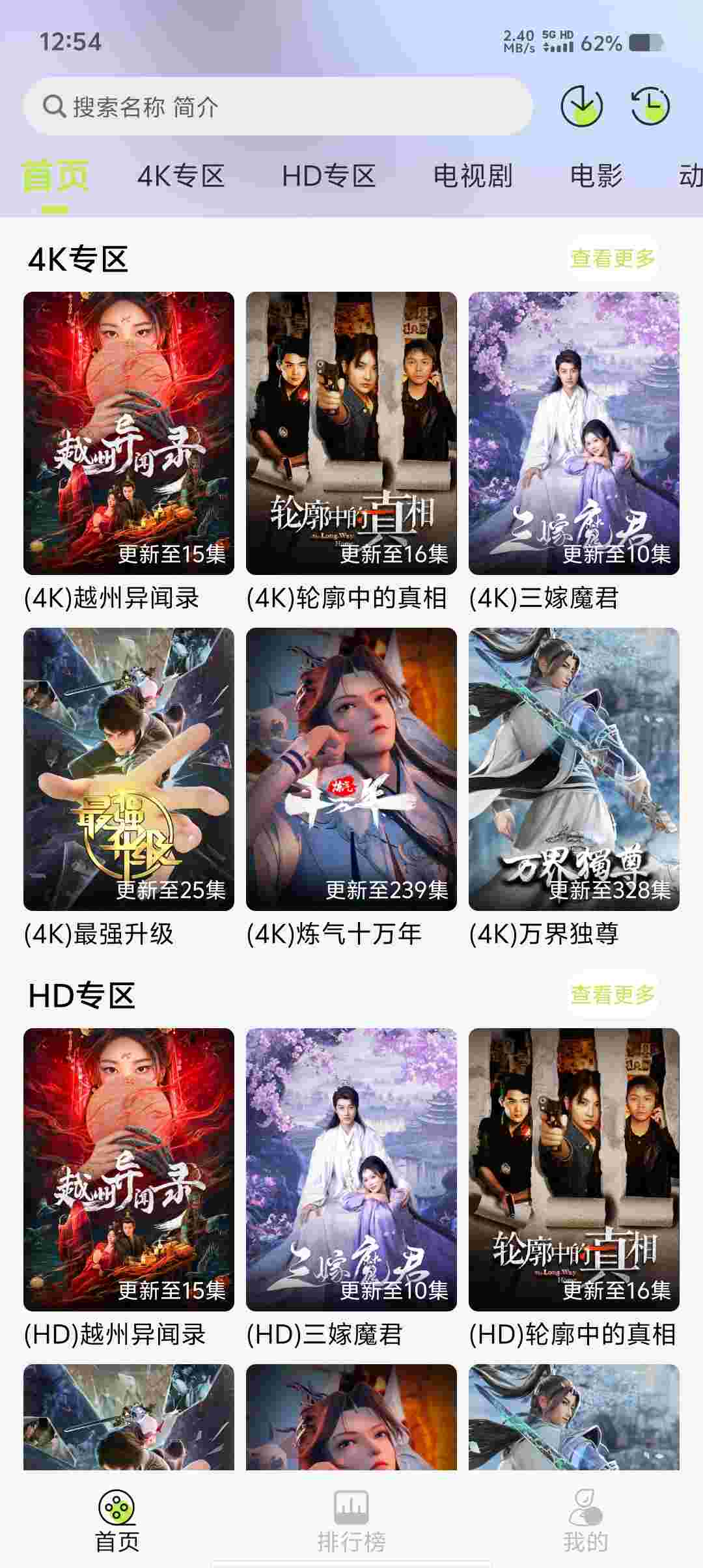Open (HD)轮廓中的真相 poster
The width and height of the screenshot is (703, 1568).
pyautogui.click(x=574, y=1169)
